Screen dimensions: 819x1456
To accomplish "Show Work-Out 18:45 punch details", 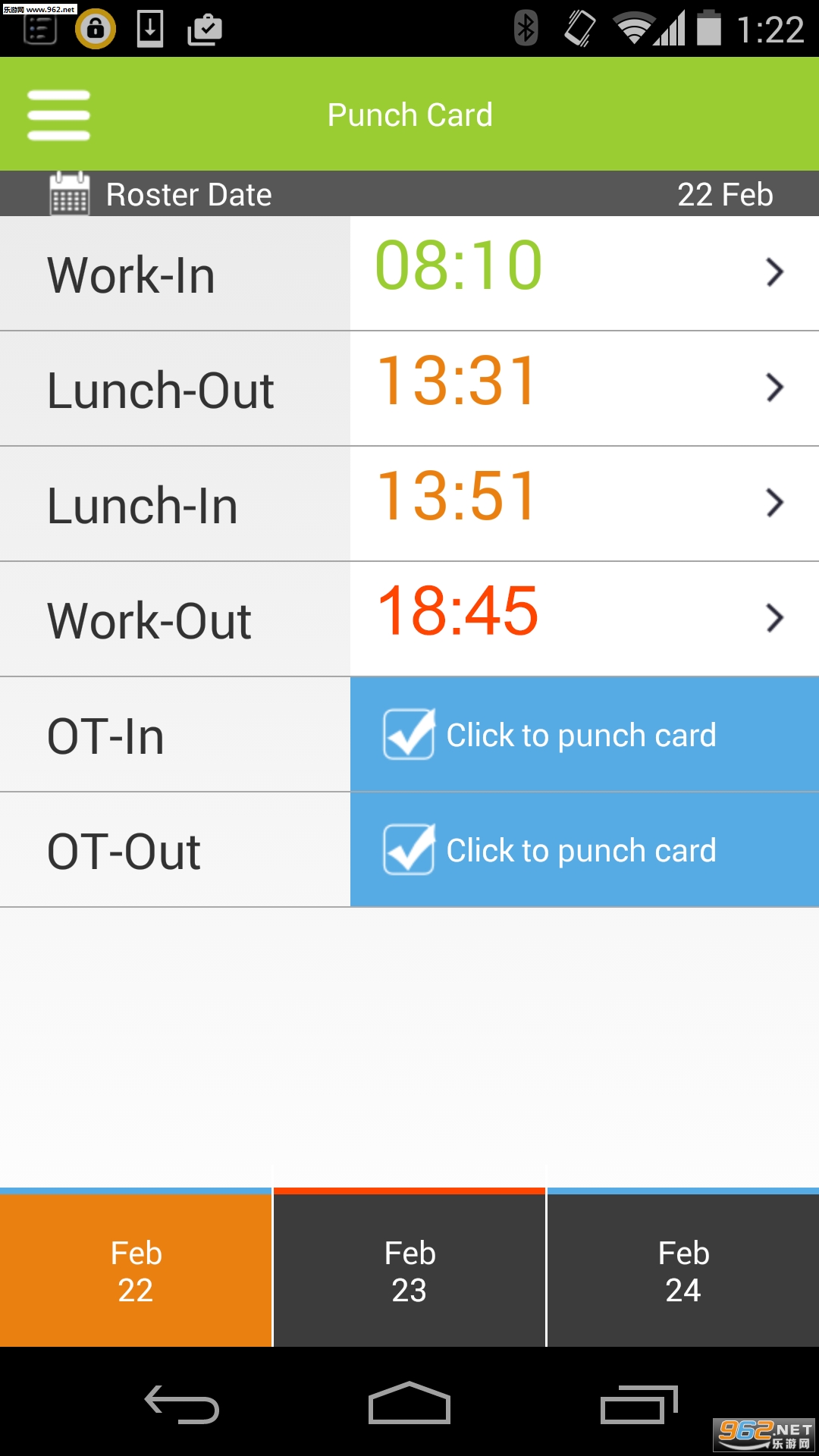I will [584, 619].
